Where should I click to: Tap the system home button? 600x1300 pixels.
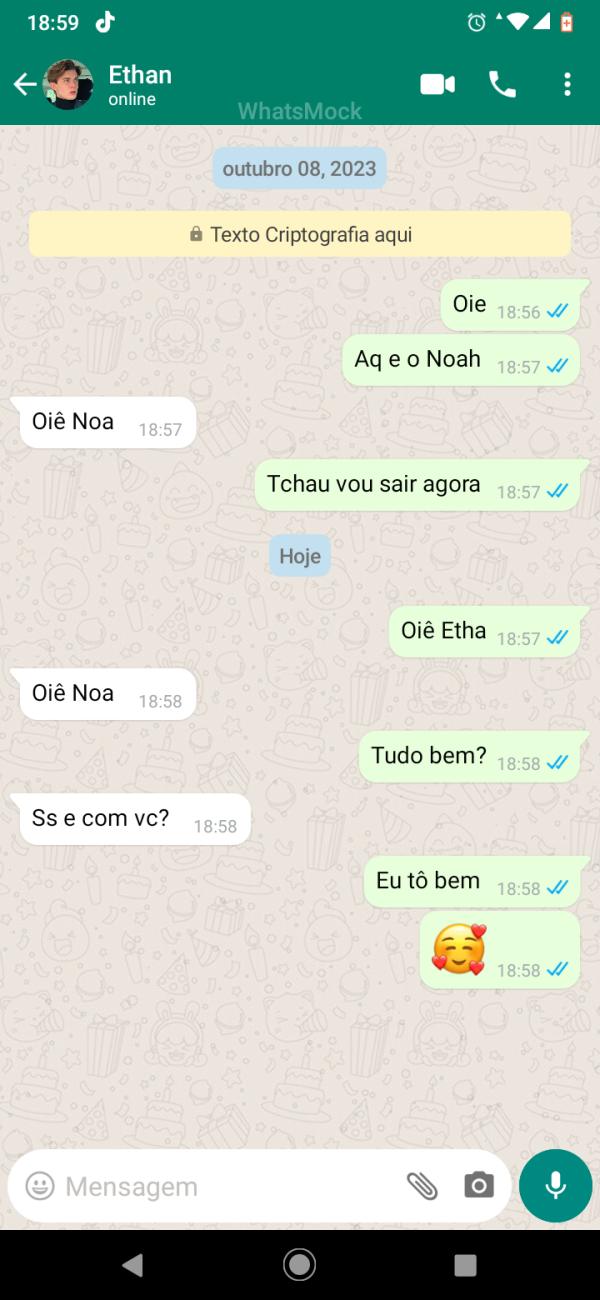point(299,1265)
